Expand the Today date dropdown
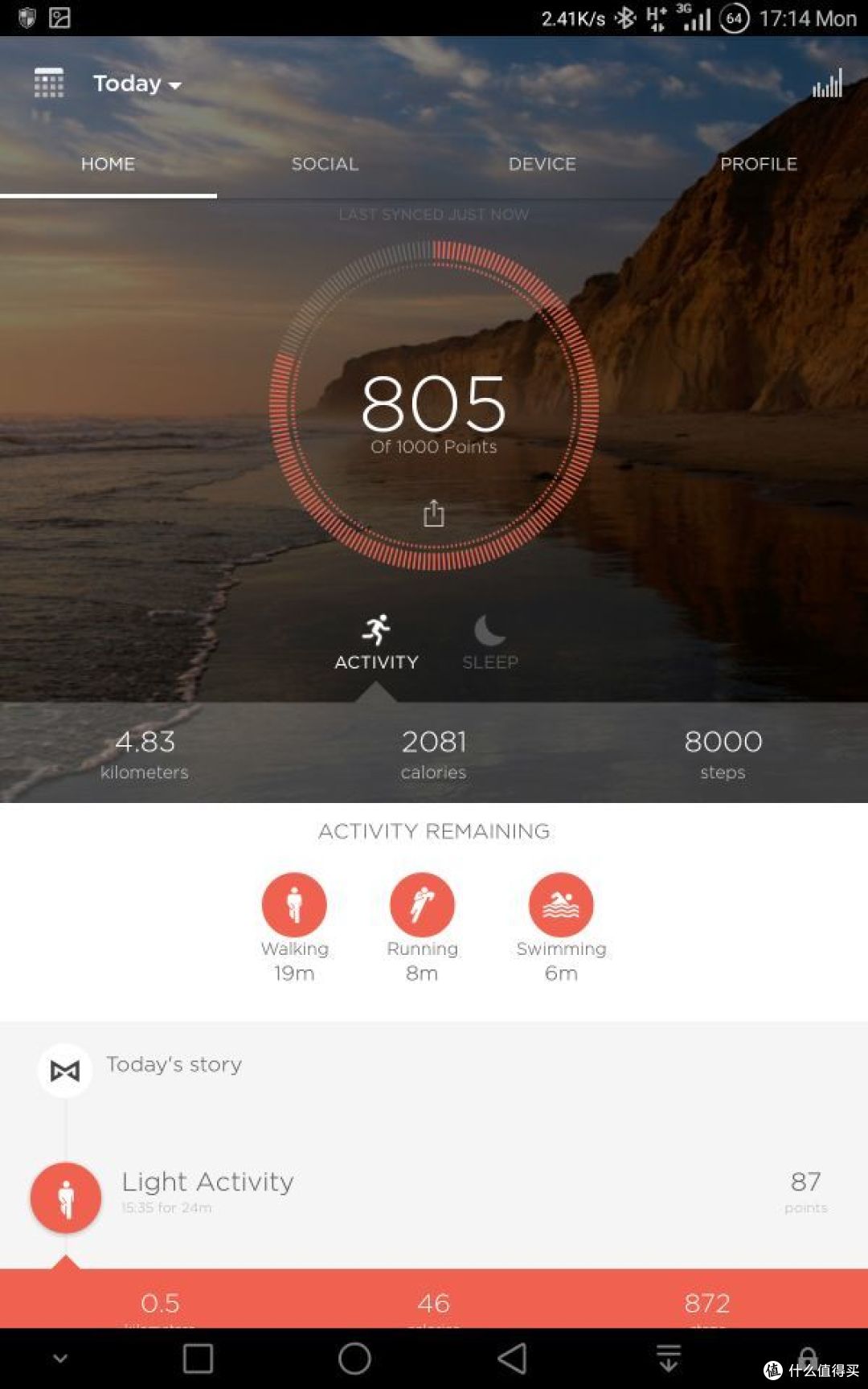The image size is (868, 1389). [x=137, y=84]
